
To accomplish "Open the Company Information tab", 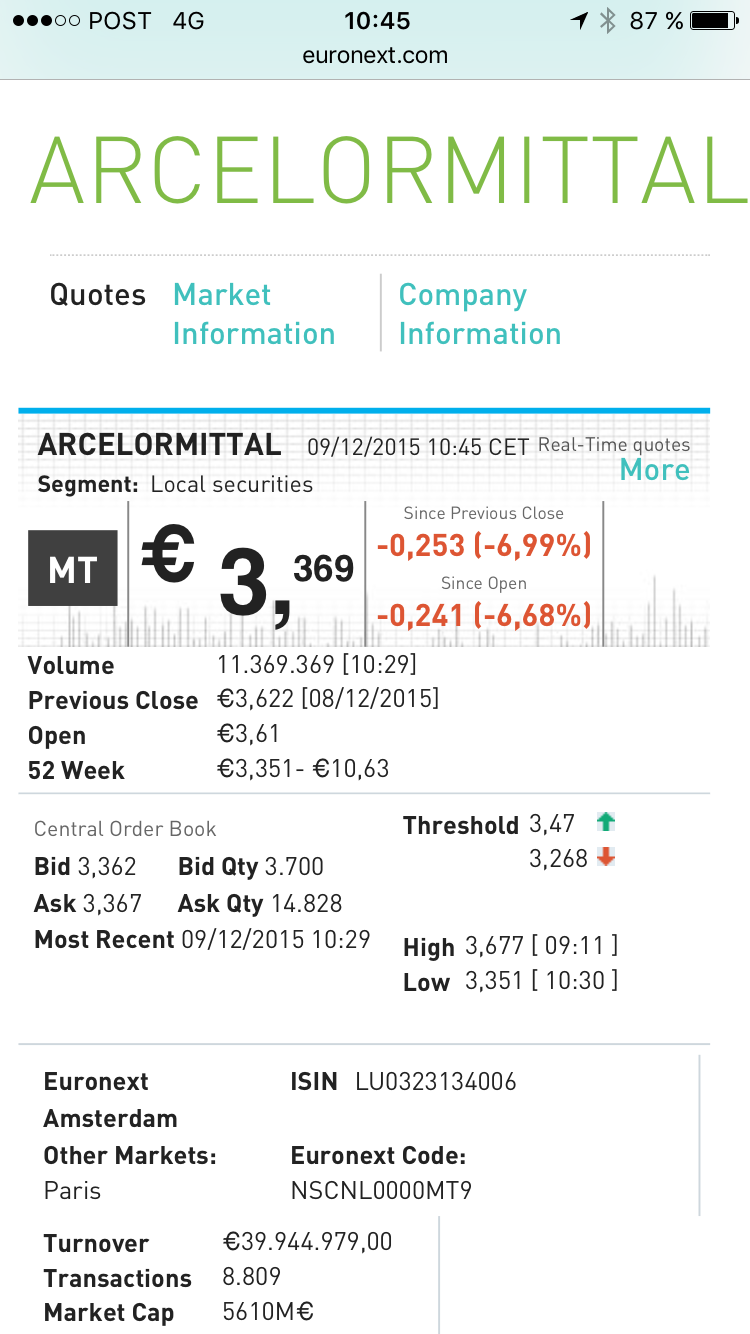I will [x=480, y=313].
